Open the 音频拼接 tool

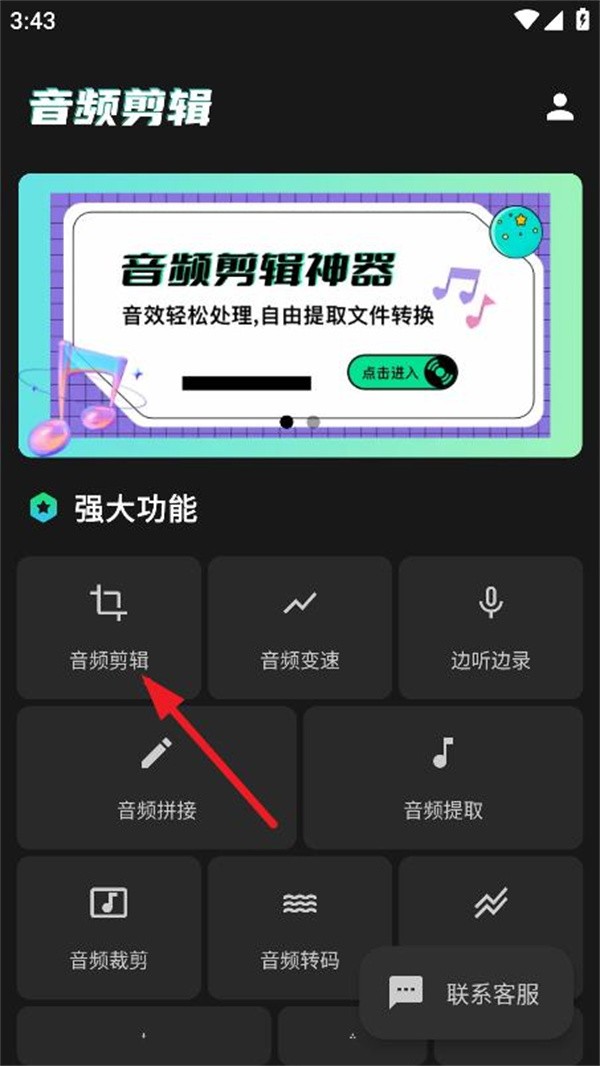(x=157, y=778)
